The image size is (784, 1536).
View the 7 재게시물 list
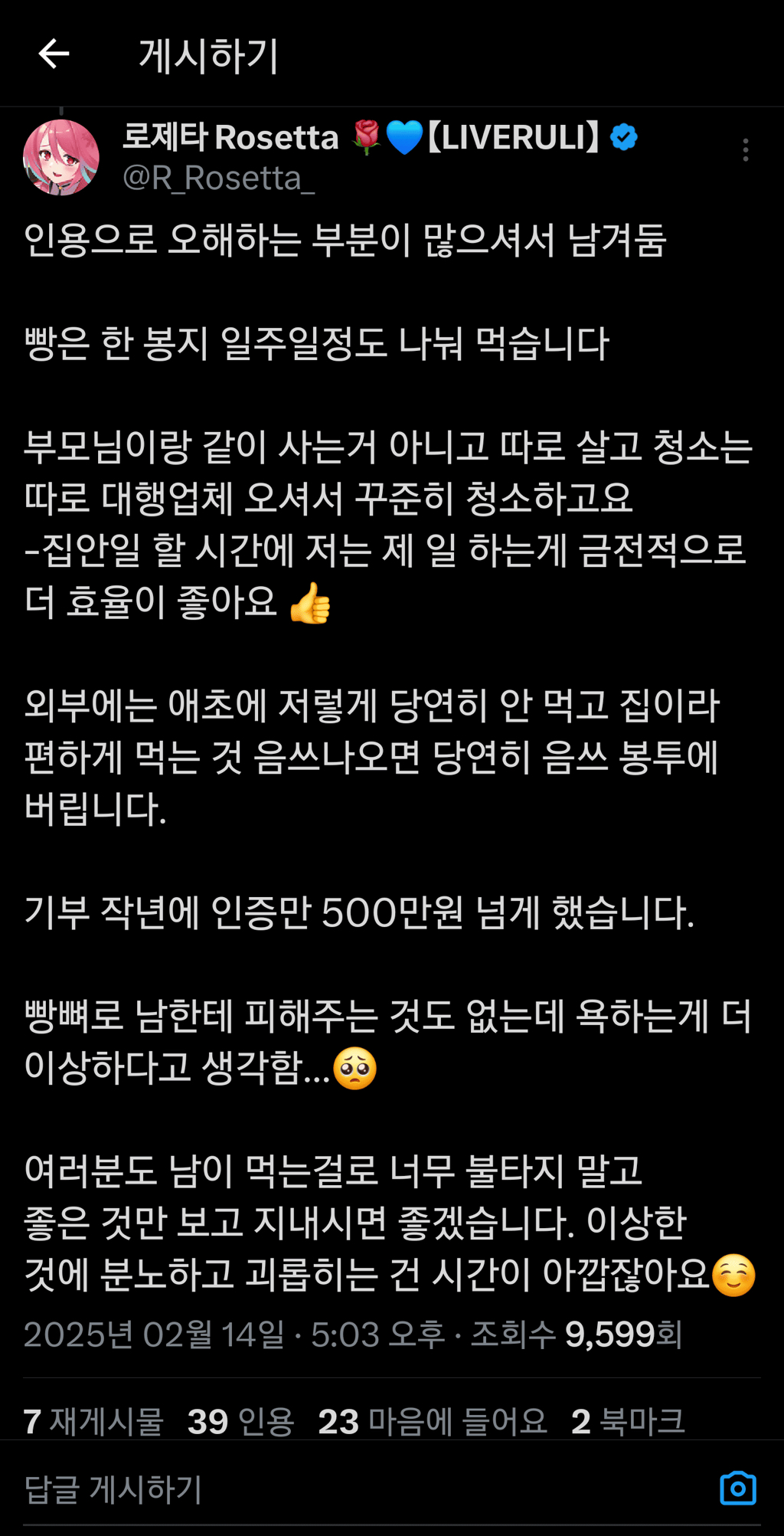pyautogui.click(x=93, y=1421)
